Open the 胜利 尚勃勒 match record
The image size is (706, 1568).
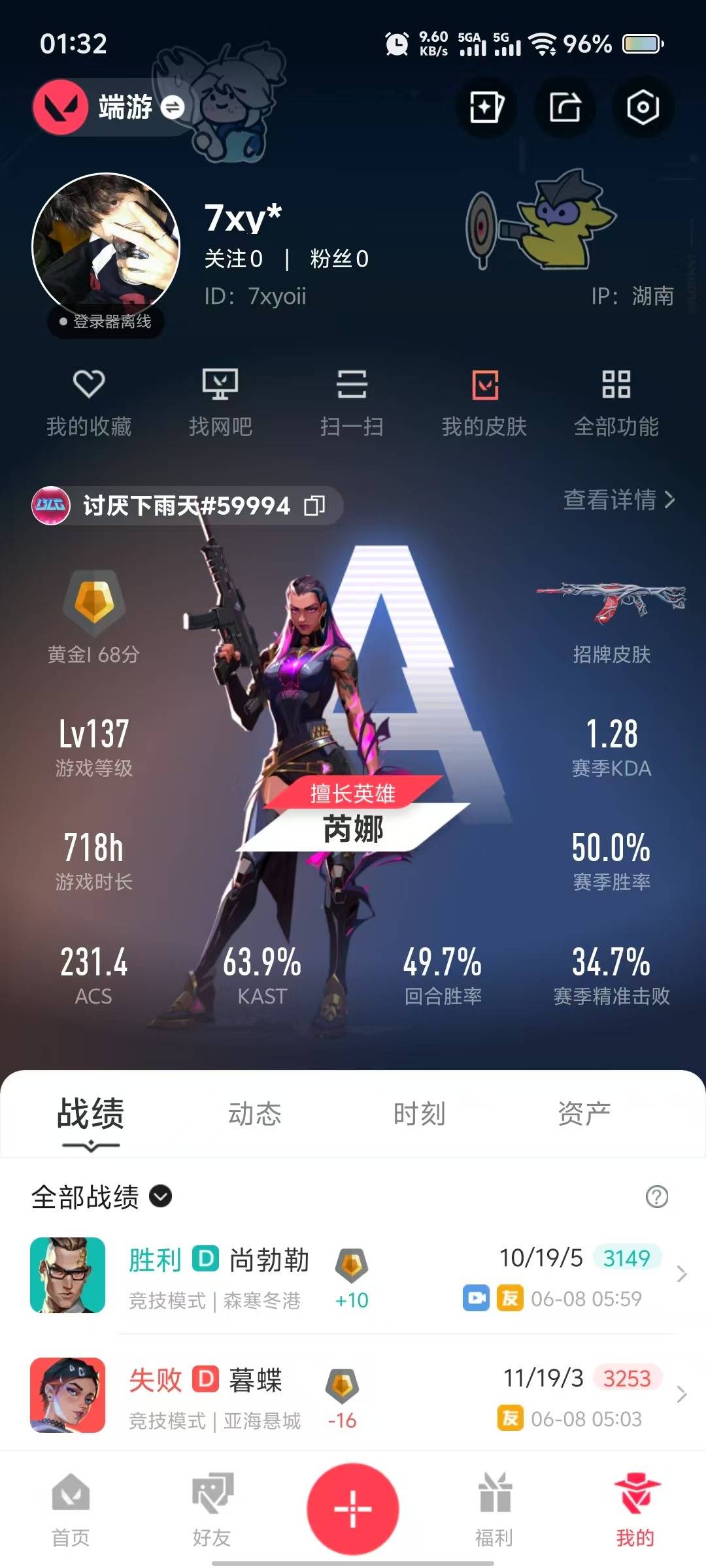(x=353, y=1275)
